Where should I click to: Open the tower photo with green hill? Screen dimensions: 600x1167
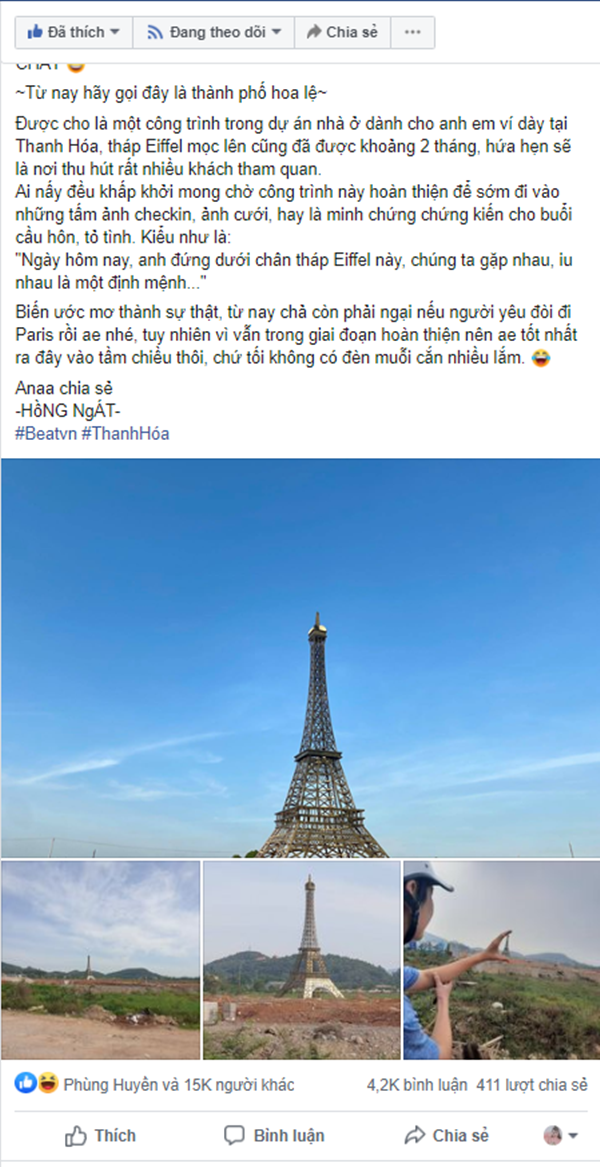click(301, 960)
